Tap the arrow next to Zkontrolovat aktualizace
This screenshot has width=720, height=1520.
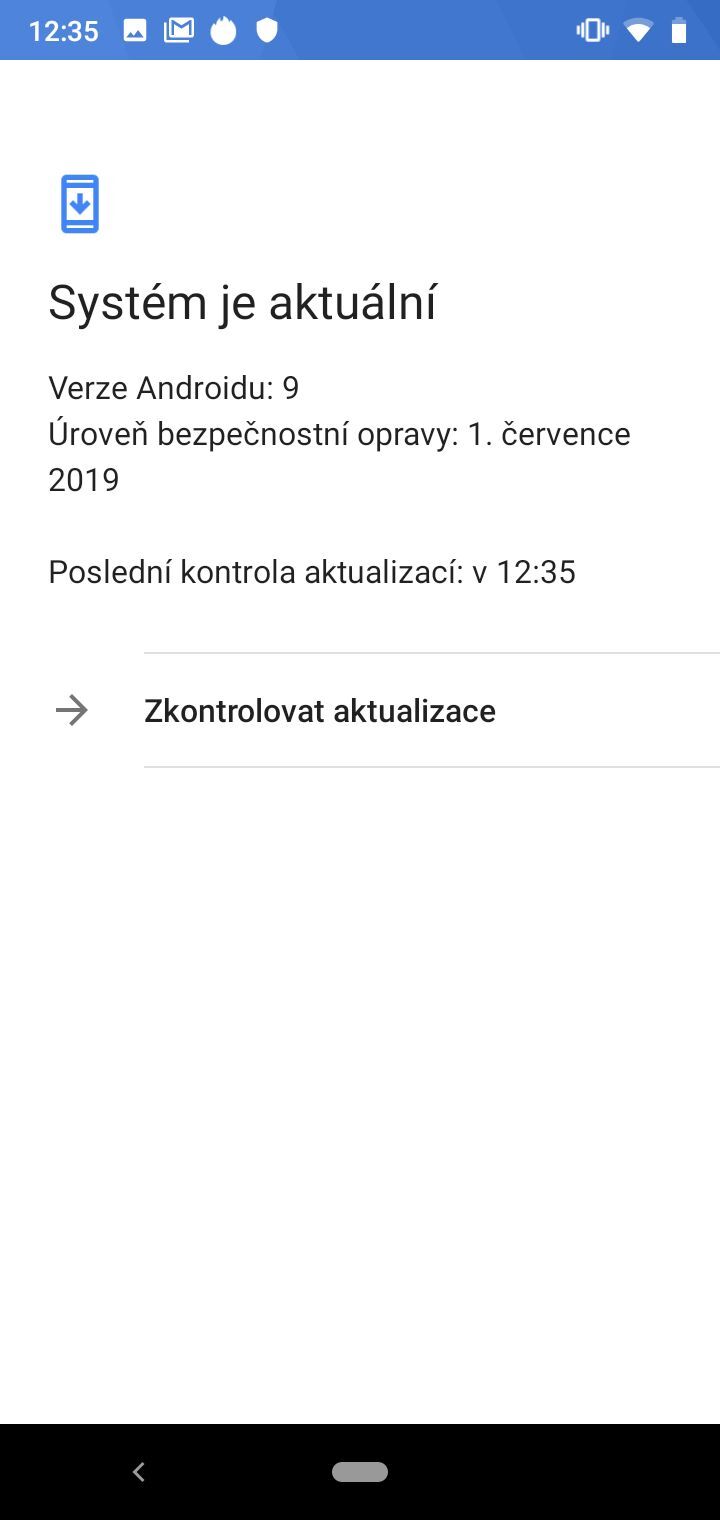click(71, 710)
